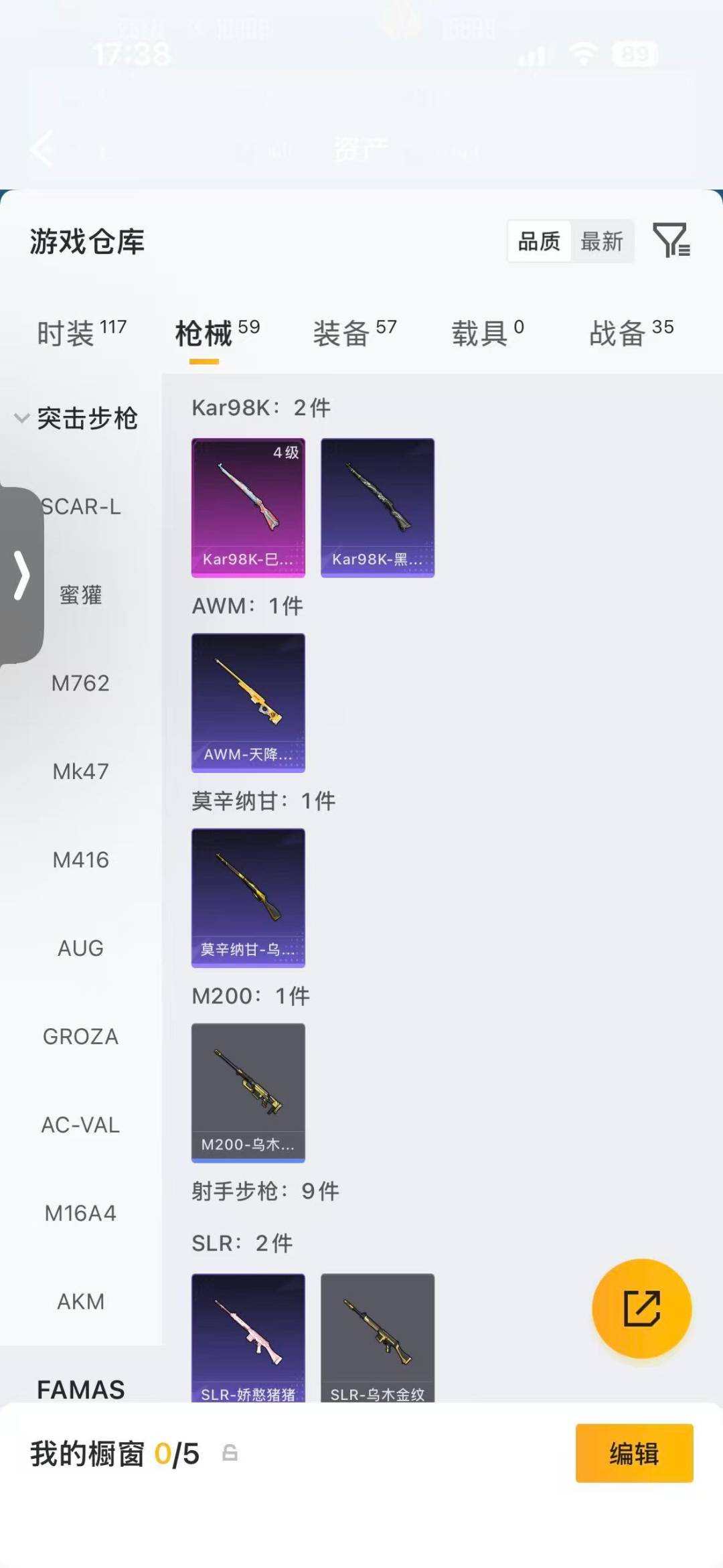Sort items by 最新
The image size is (723, 1568).
pos(602,241)
